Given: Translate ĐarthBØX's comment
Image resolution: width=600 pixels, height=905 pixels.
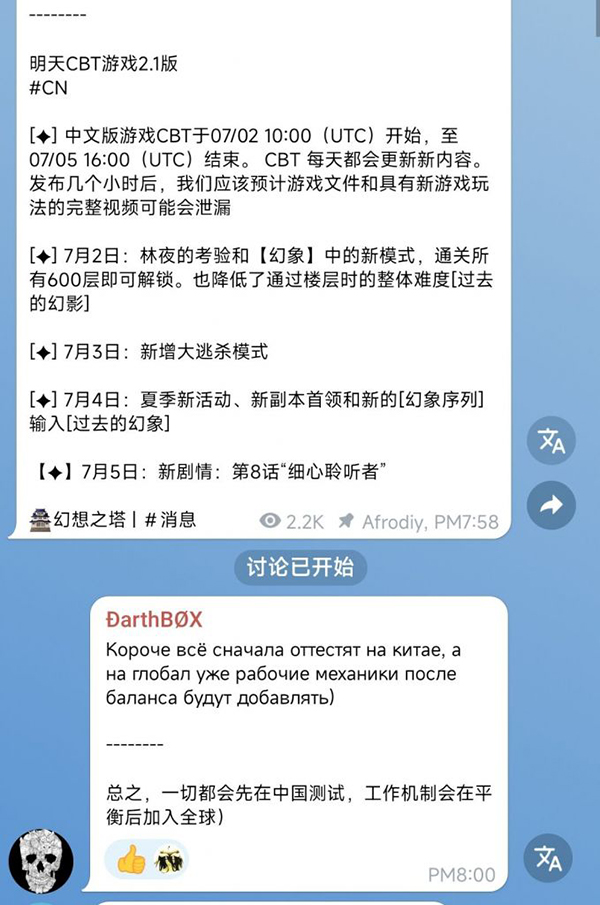Looking at the screenshot, I should [x=548, y=859].
